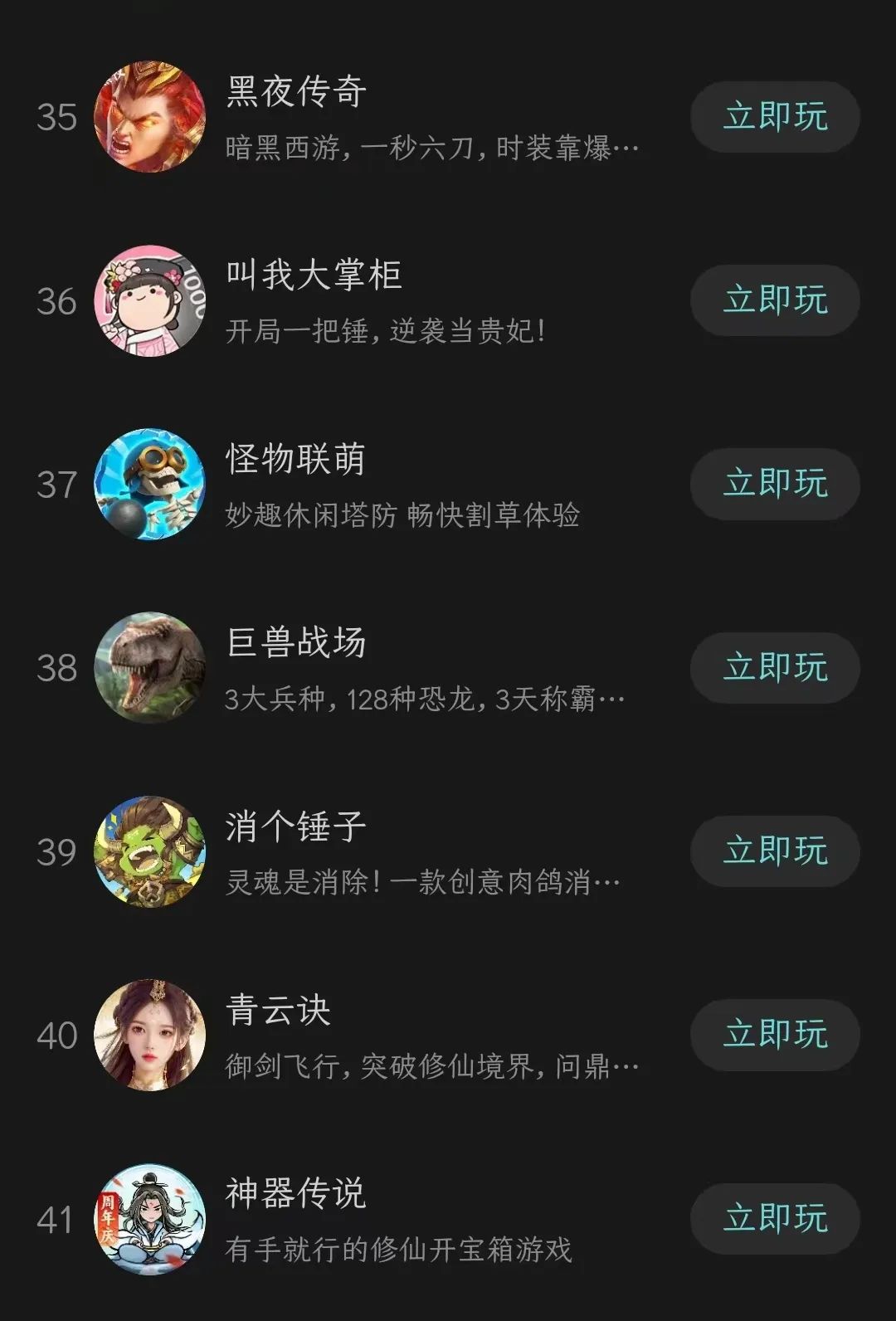Play 叫我大掌柜 now
Image resolution: width=896 pixels, height=1321 pixels.
(x=775, y=300)
